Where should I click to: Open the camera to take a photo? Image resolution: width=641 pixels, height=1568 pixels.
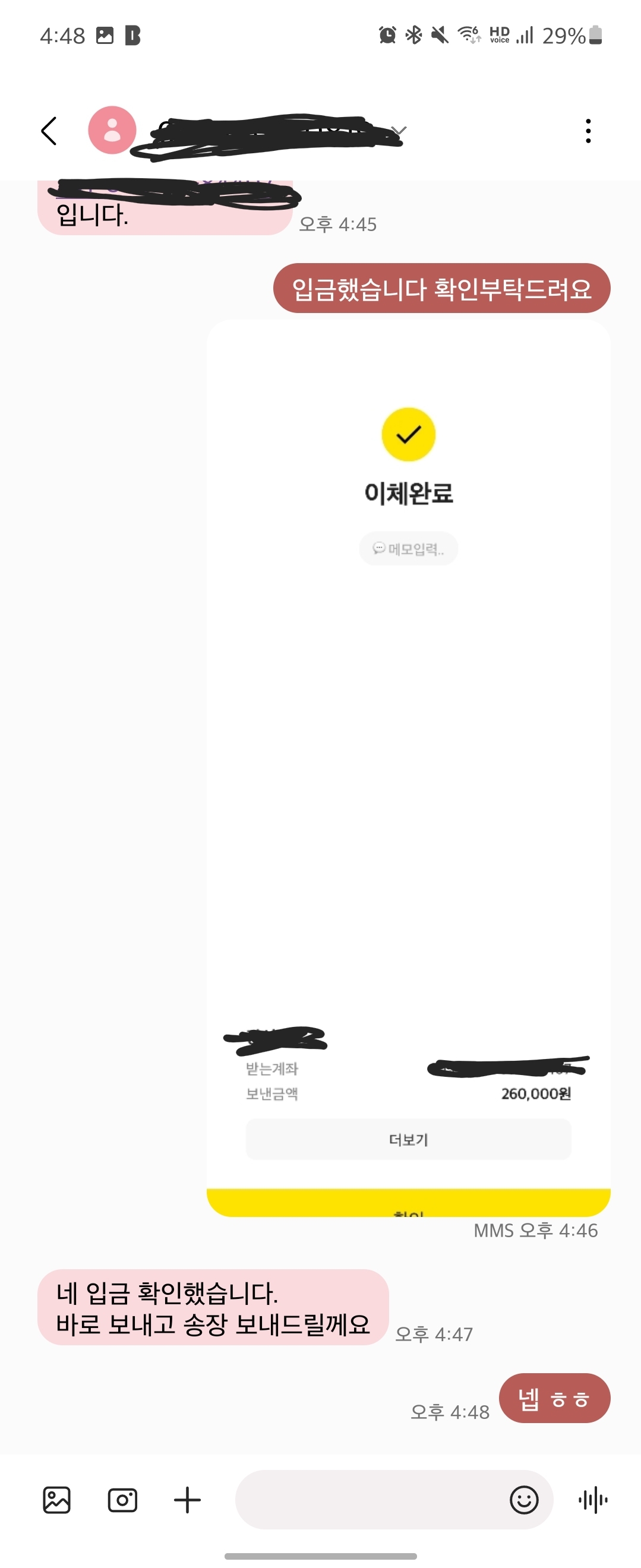(x=122, y=1499)
